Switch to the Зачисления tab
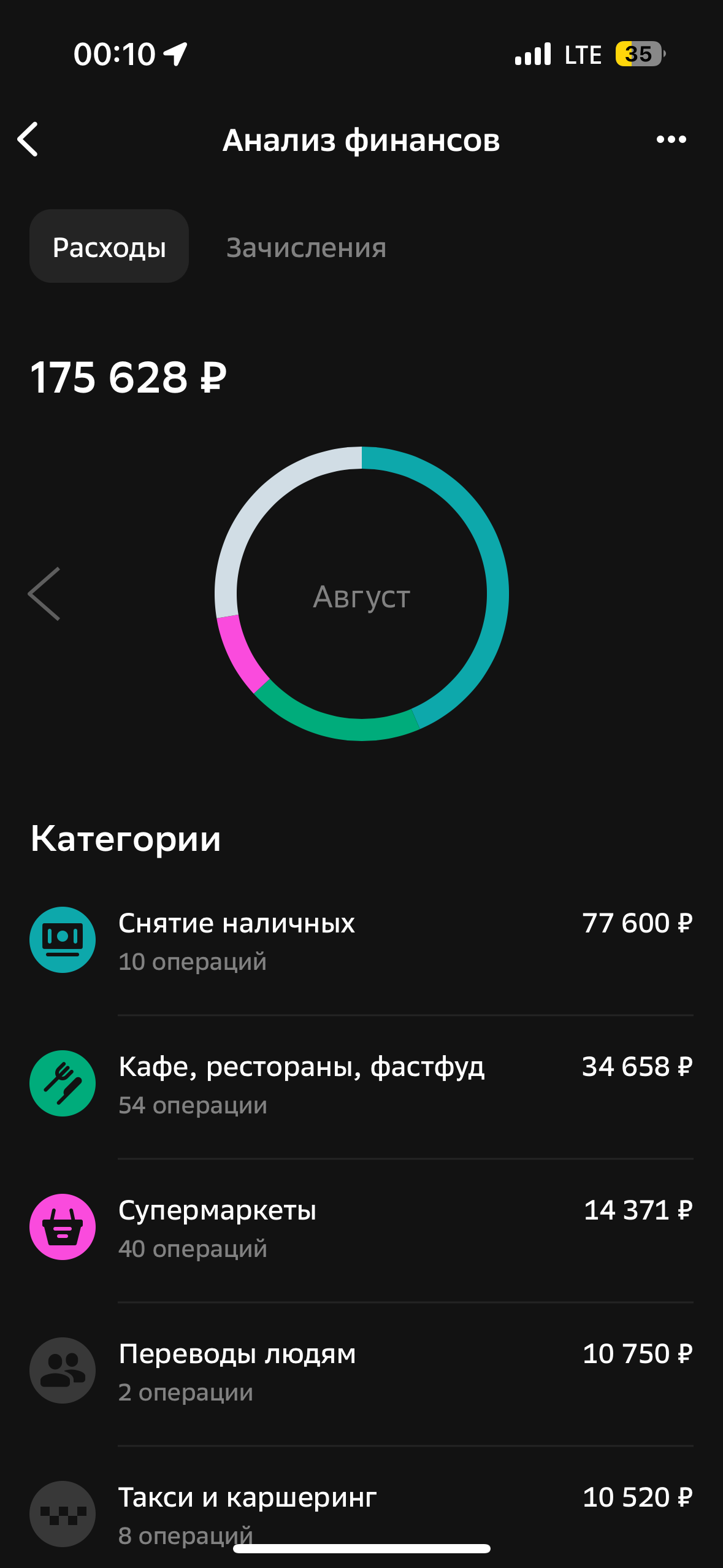Image resolution: width=723 pixels, height=1568 pixels. coord(306,248)
